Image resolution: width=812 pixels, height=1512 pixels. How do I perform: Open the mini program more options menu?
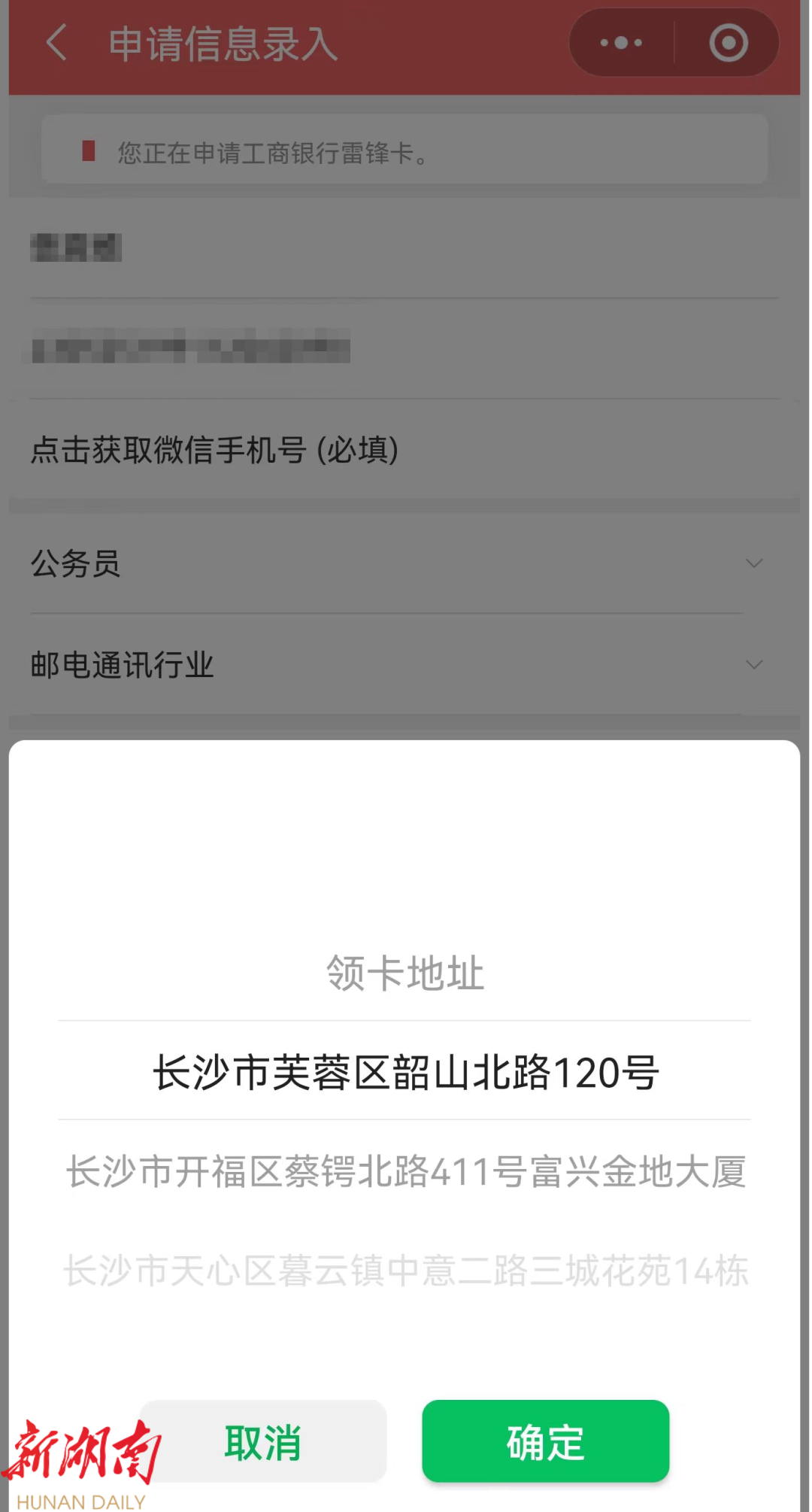[622, 43]
